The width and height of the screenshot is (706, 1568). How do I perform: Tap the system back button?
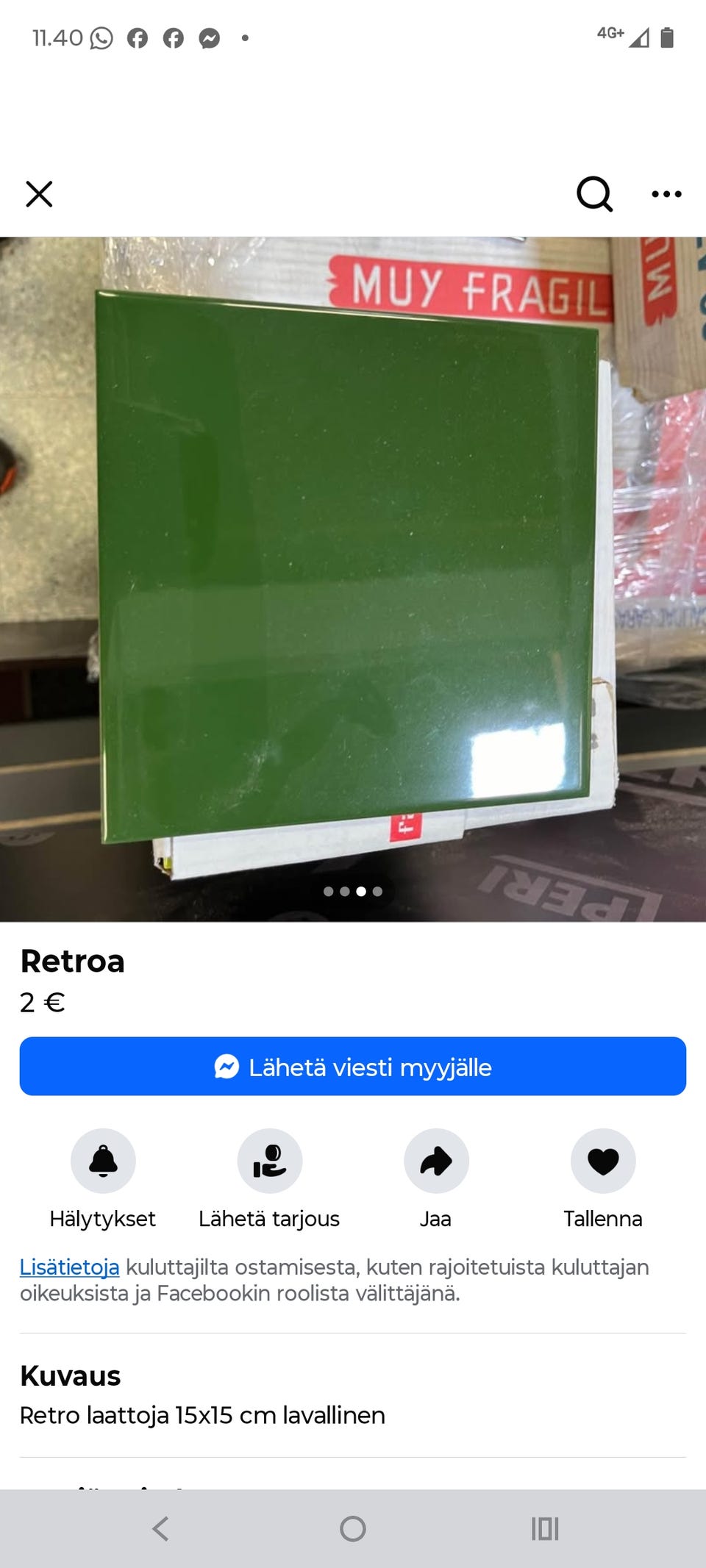pyautogui.click(x=160, y=1529)
